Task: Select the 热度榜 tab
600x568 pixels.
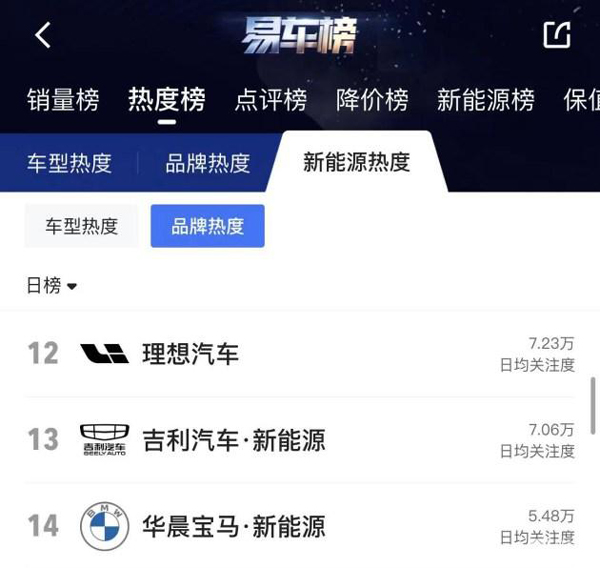Action: 166,100
